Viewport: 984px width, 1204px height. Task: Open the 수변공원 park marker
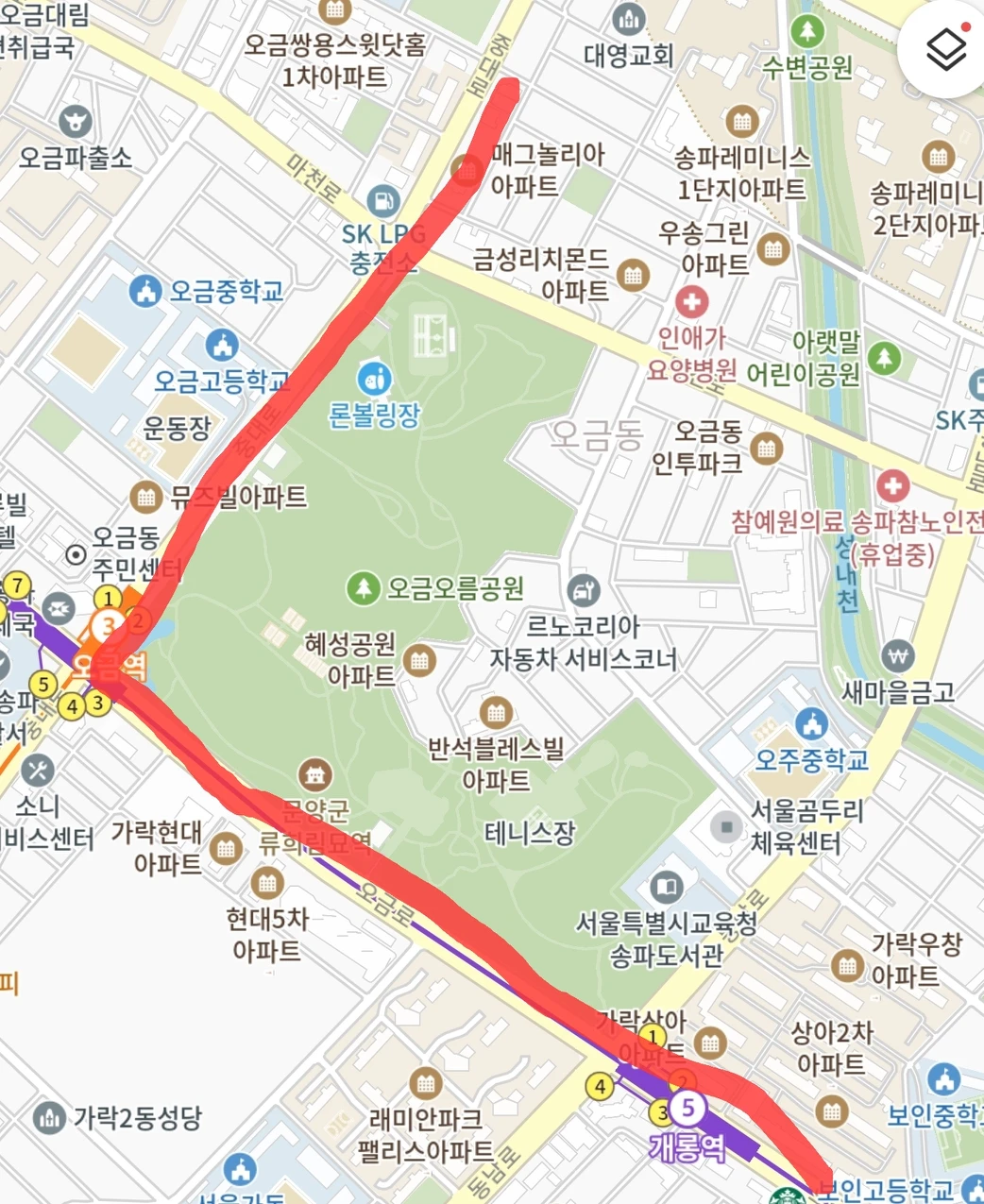[x=806, y=32]
